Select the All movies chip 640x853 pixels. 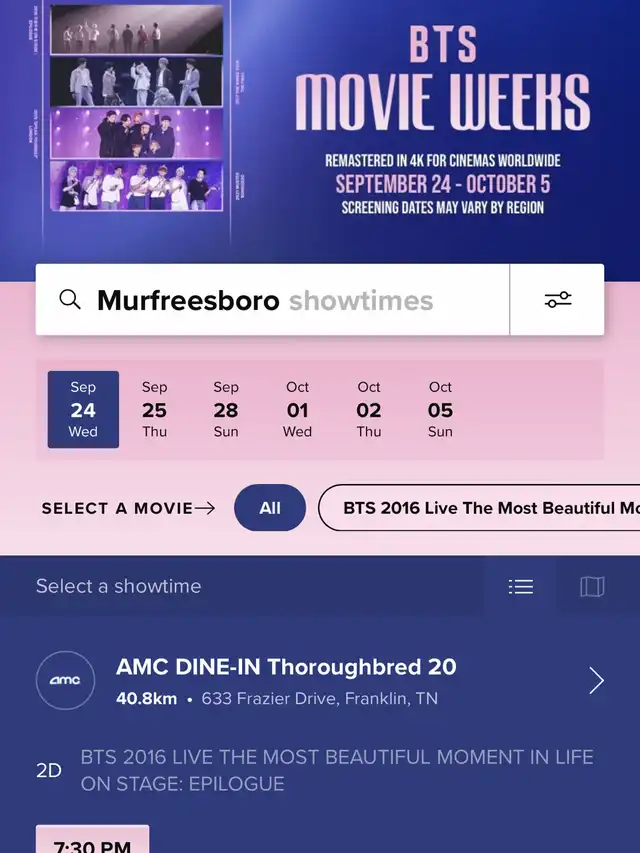click(x=270, y=508)
